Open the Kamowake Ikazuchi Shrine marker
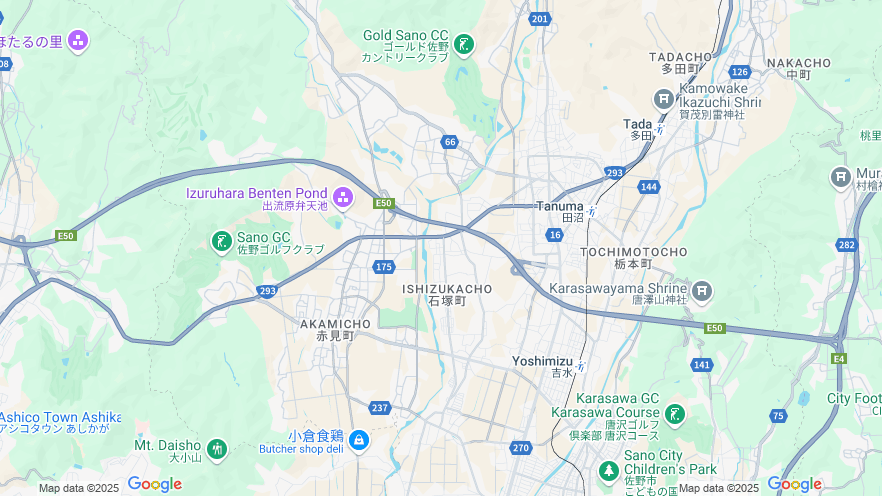This screenshot has width=882, height=496. tap(663, 99)
